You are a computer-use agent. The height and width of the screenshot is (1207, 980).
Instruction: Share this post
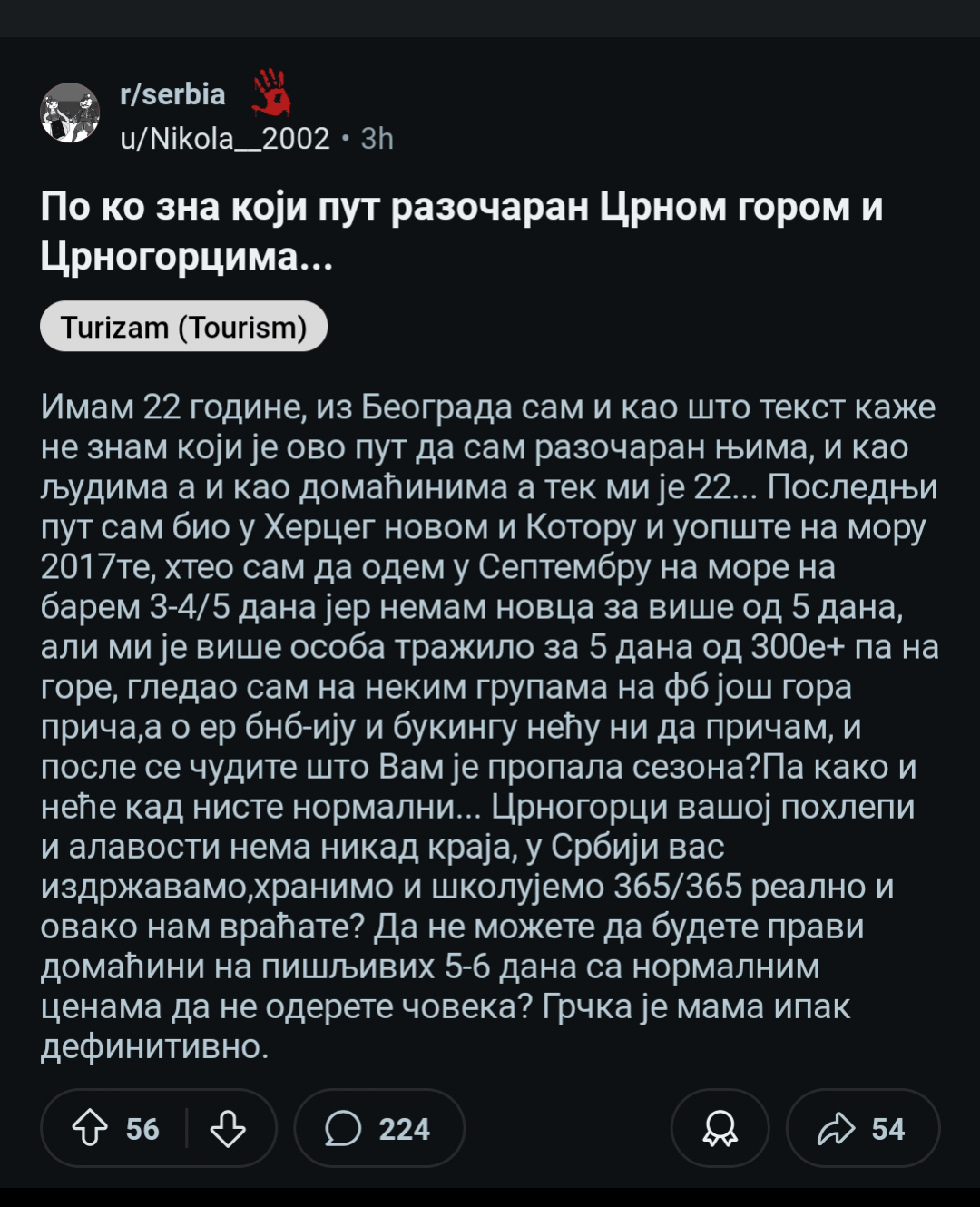pyautogui.click(x=862, y=1128)
